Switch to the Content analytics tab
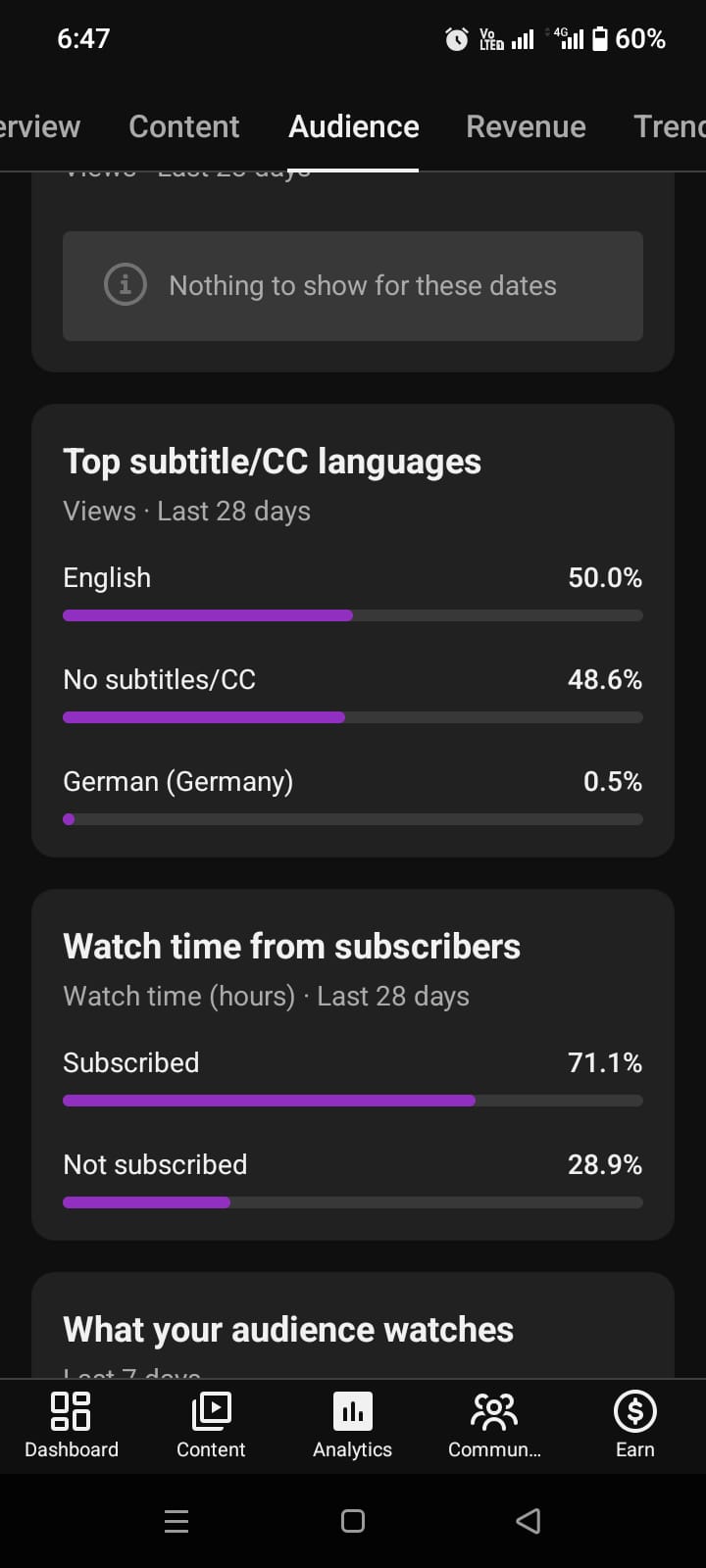Screen dimensions: 706x1568 [183, 126]
